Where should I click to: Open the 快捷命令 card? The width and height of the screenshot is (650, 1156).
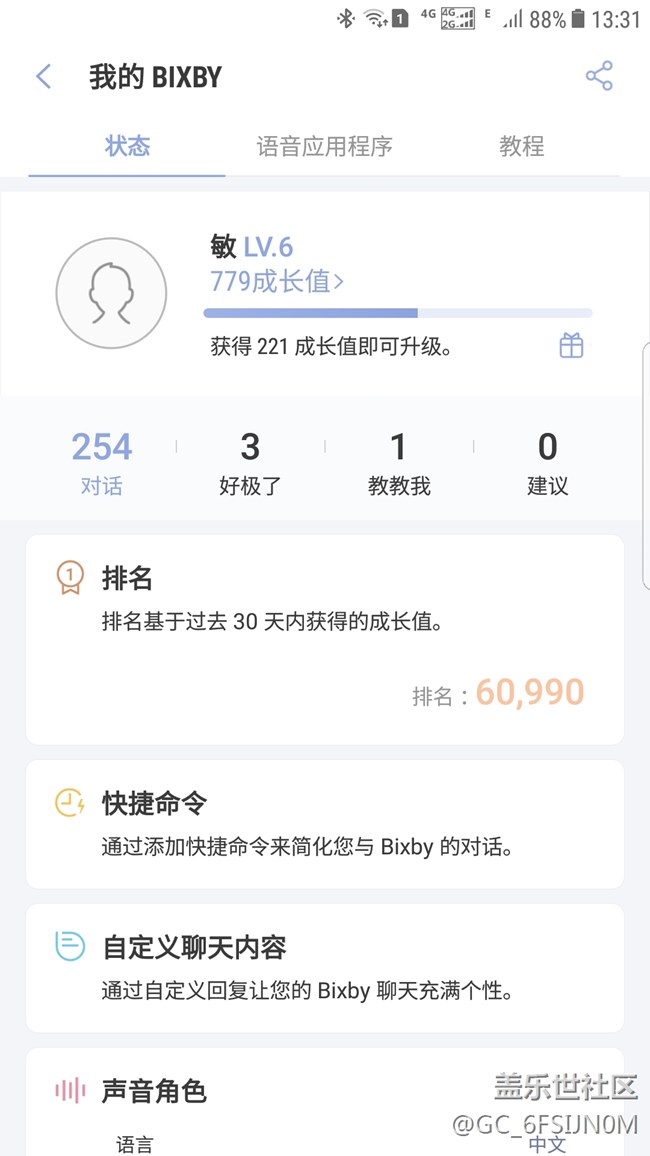coord(325,823)
